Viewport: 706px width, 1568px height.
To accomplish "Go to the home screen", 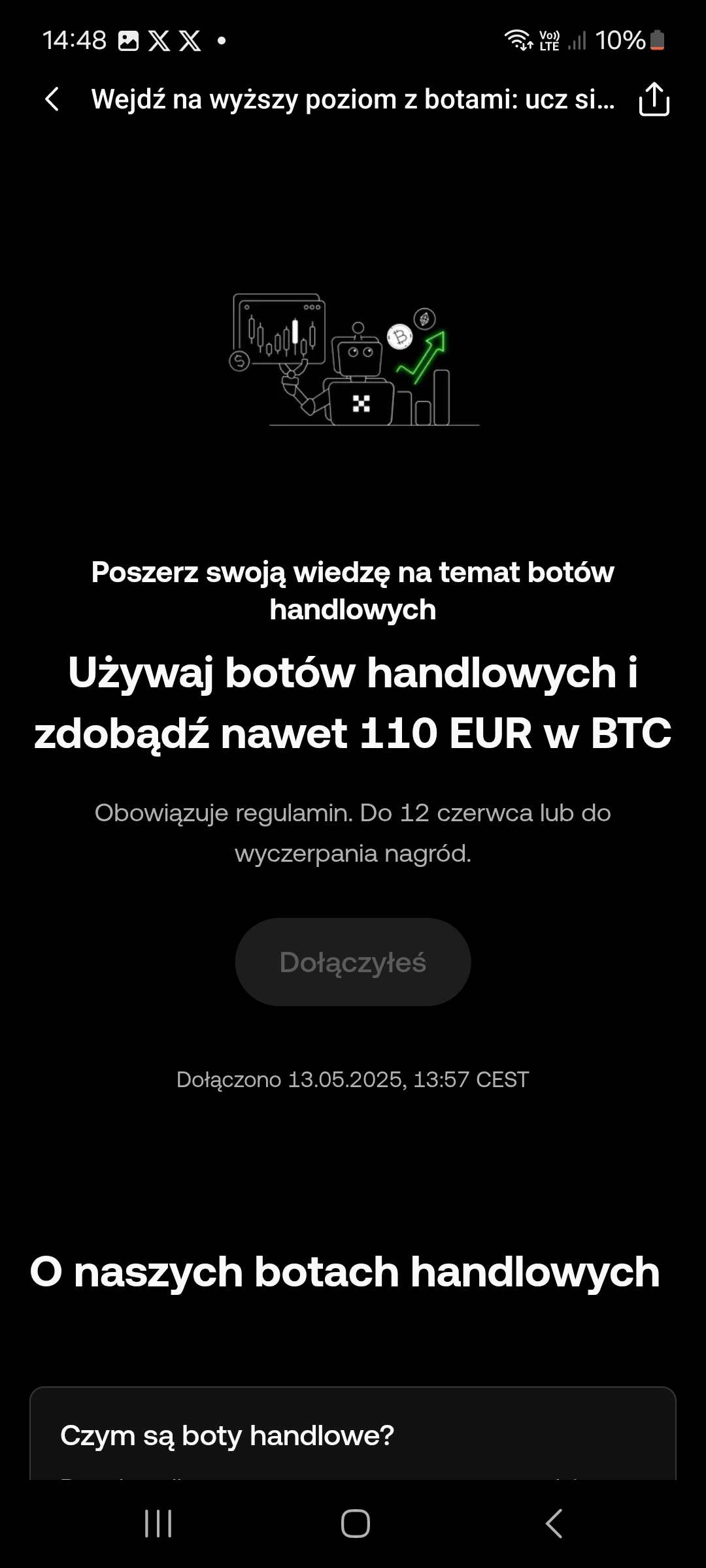I will 356,1524.
